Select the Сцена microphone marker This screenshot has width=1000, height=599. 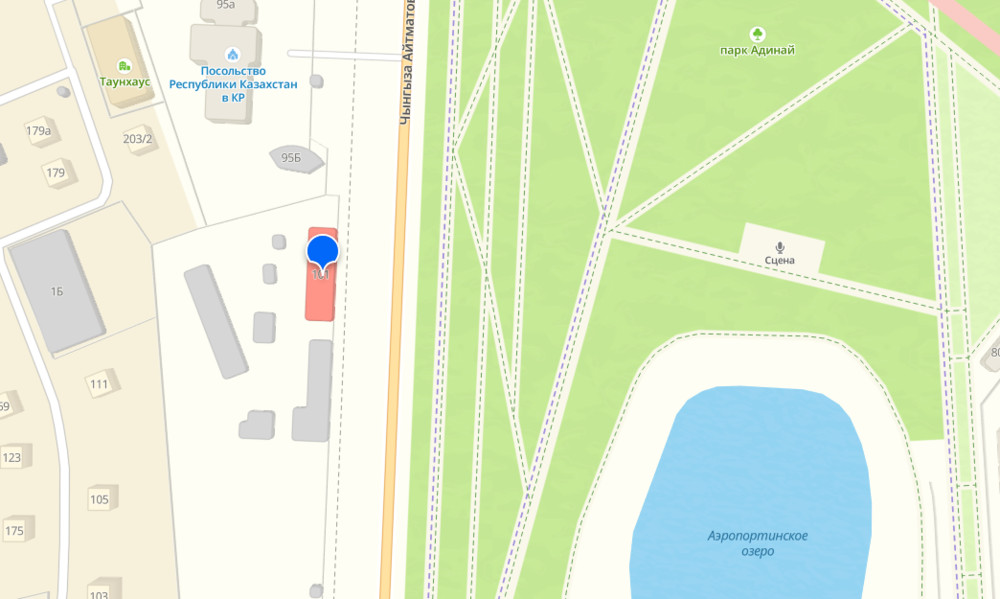point(780,245)
